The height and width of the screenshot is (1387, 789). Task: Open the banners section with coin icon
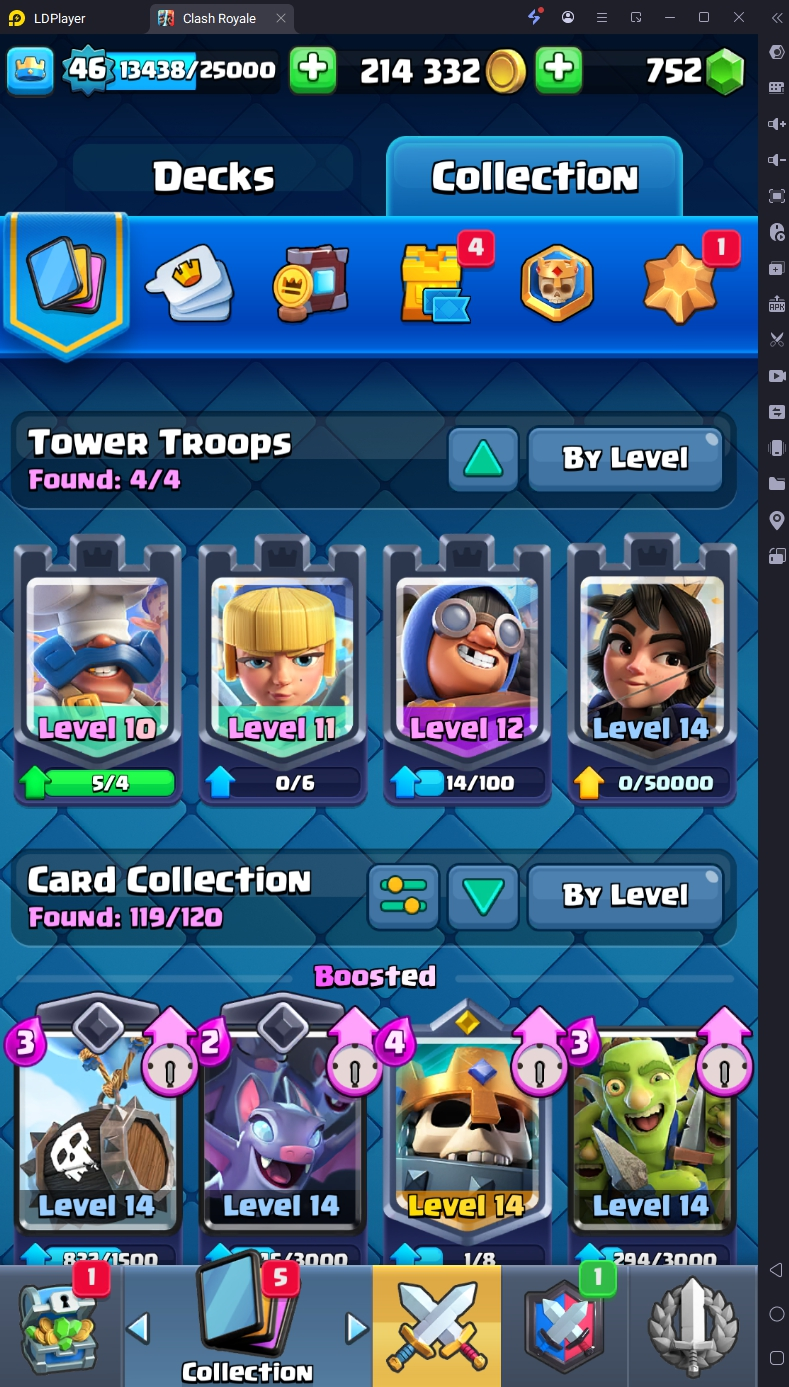coord(311,284)
